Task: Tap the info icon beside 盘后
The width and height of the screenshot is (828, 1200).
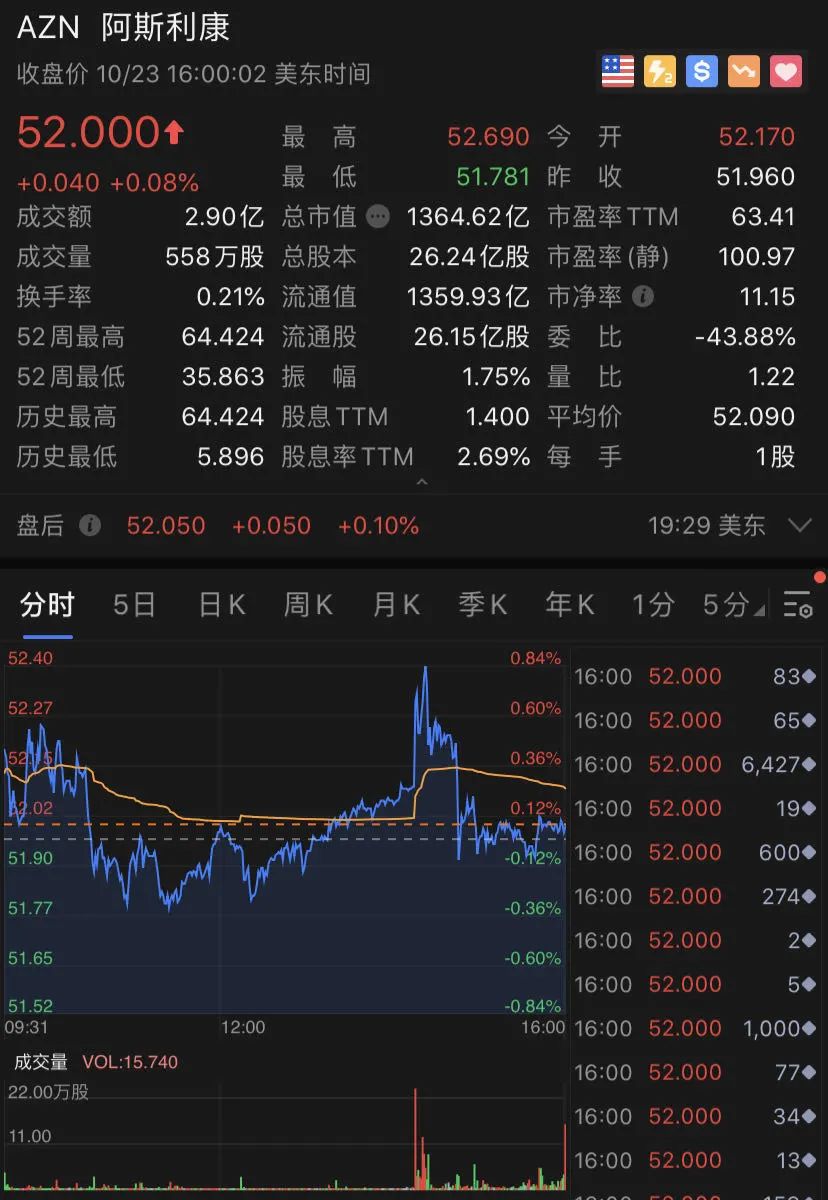Action: [x=90, y=526]
